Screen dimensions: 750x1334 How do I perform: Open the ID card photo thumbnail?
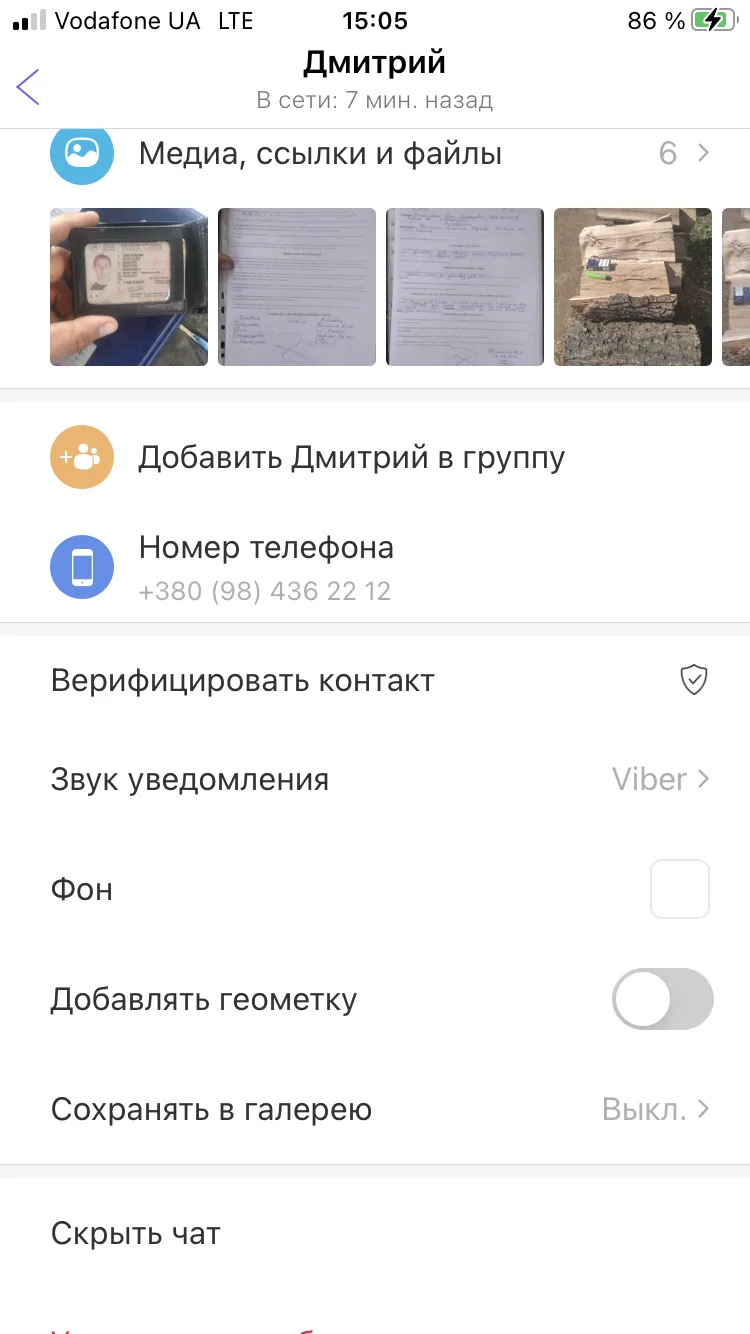click(129, 287)
